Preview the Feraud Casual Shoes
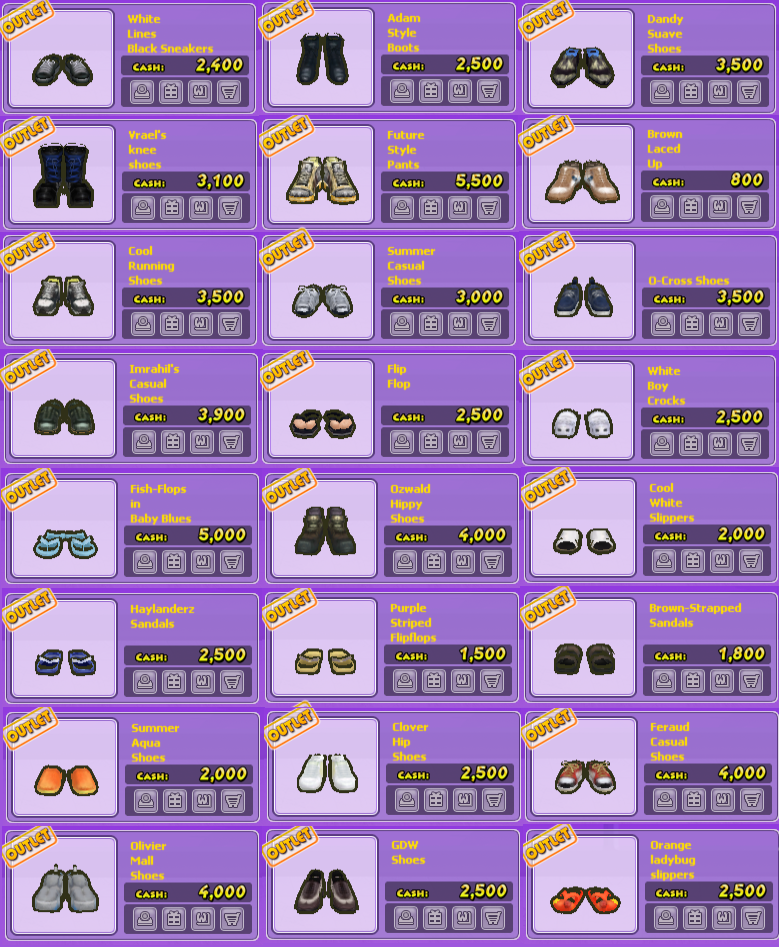779x947 pixels. click(664, 799)
